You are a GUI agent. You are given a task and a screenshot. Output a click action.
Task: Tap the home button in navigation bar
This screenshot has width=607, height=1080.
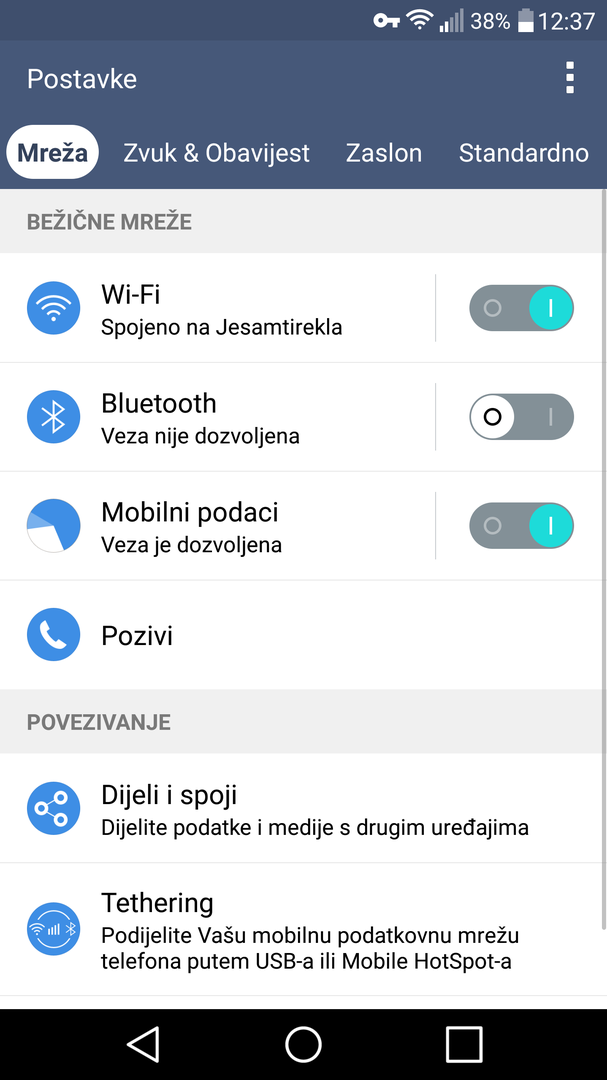coord(303,1044)
